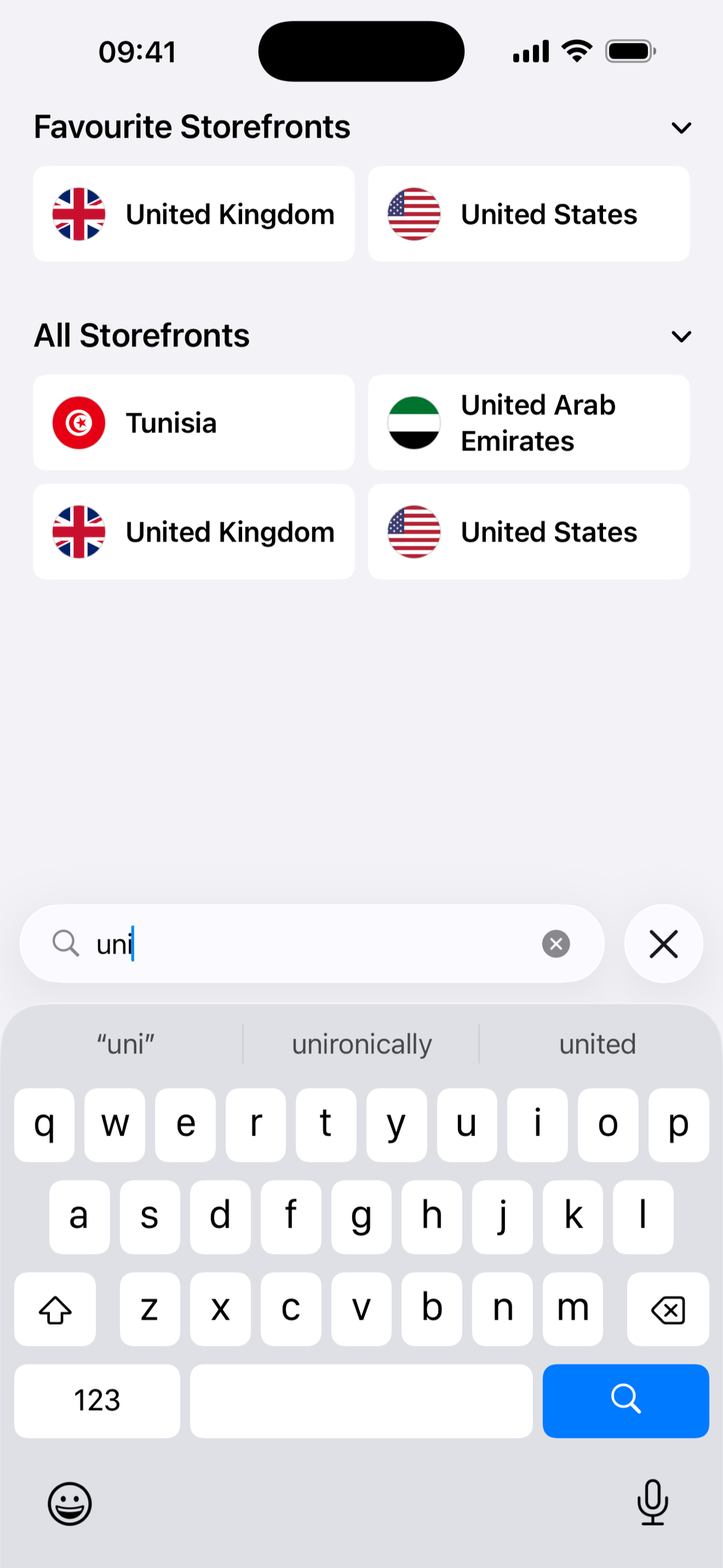723x1568 pixels.
Task: Open United States in Favourite Storefronts
Action: (x=529, y=214)
